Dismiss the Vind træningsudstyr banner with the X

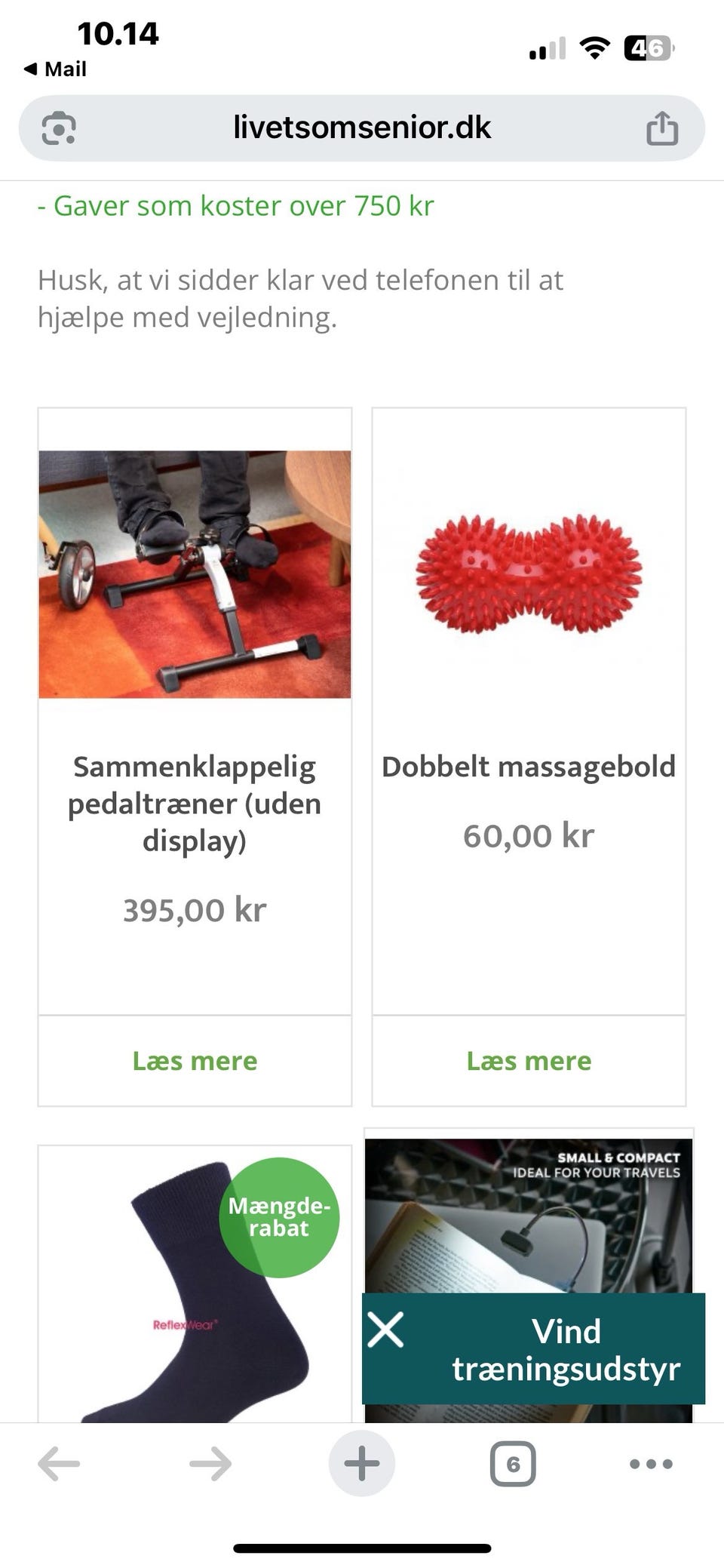386,1330
